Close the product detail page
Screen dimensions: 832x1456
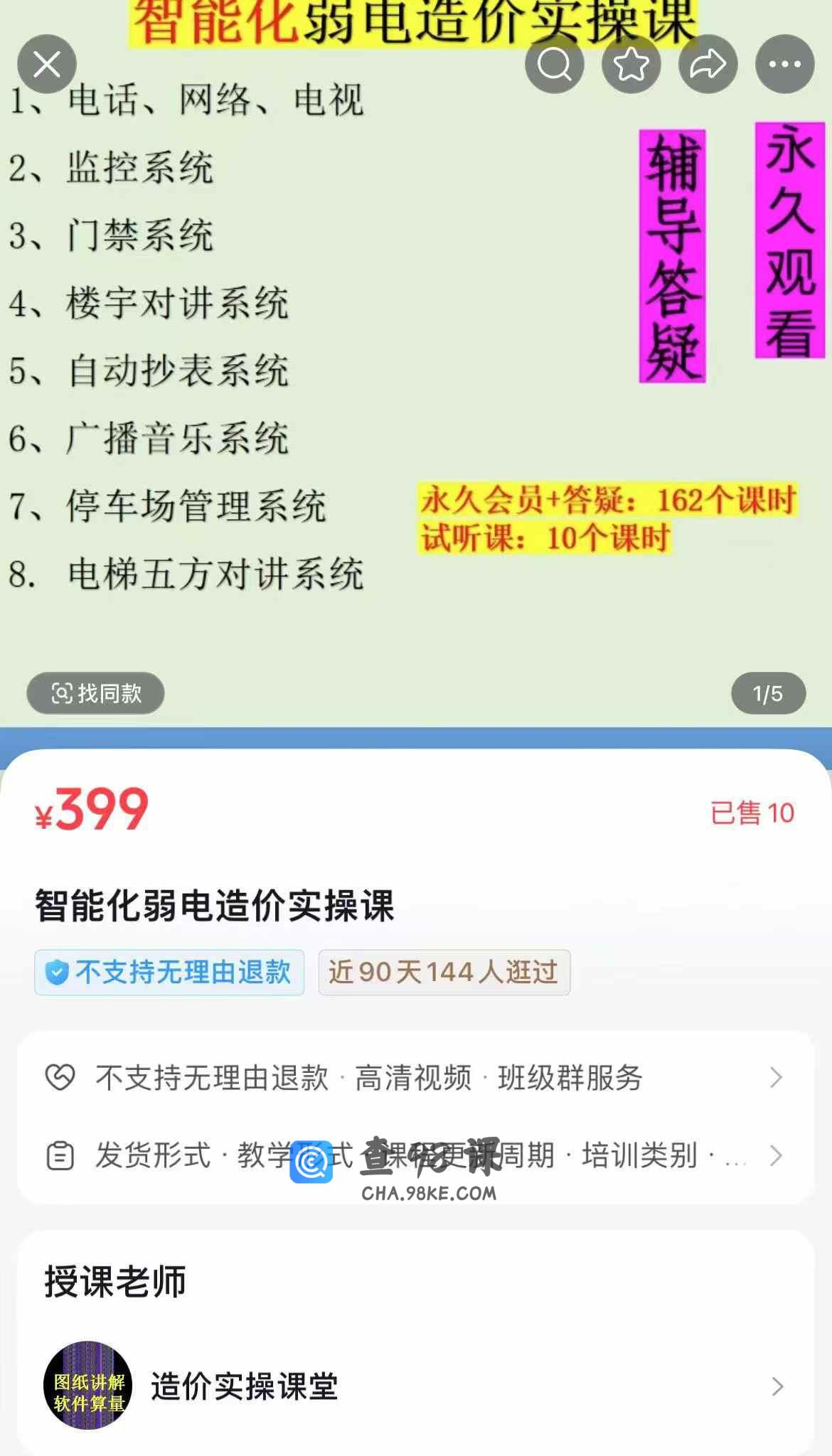(47, 65)
